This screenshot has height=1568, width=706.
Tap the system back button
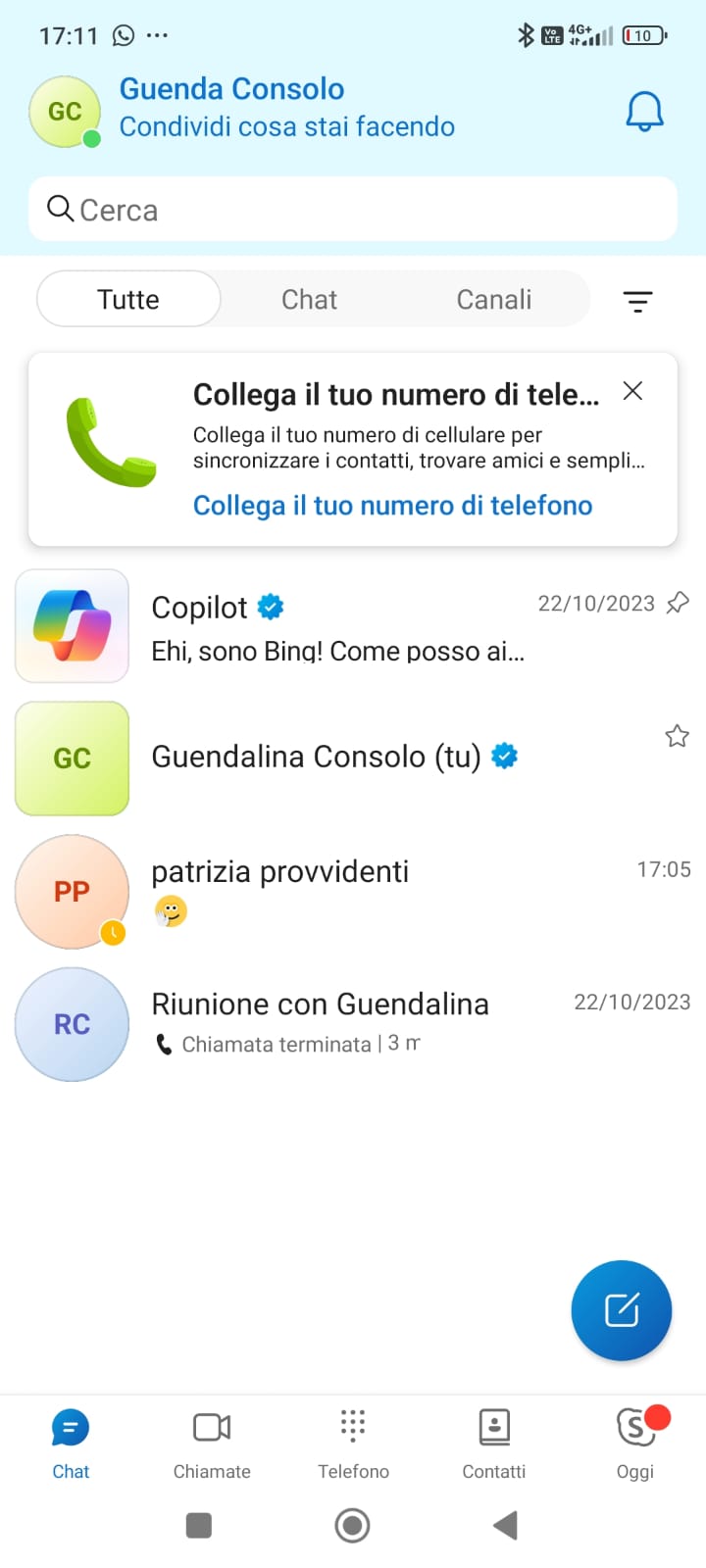(x=505, y=1525)
